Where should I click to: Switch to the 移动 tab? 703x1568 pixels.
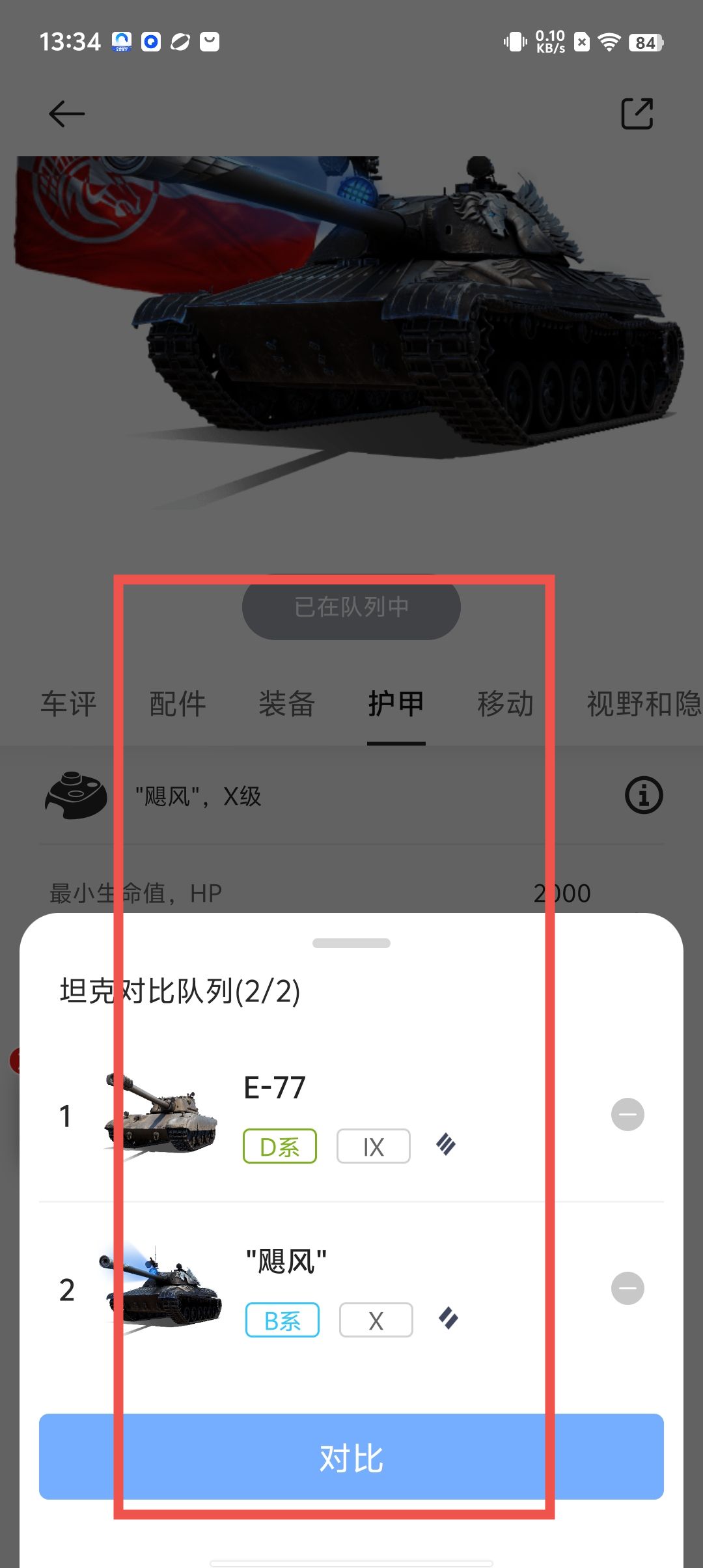pyautogui.click(x=506, y=704)
